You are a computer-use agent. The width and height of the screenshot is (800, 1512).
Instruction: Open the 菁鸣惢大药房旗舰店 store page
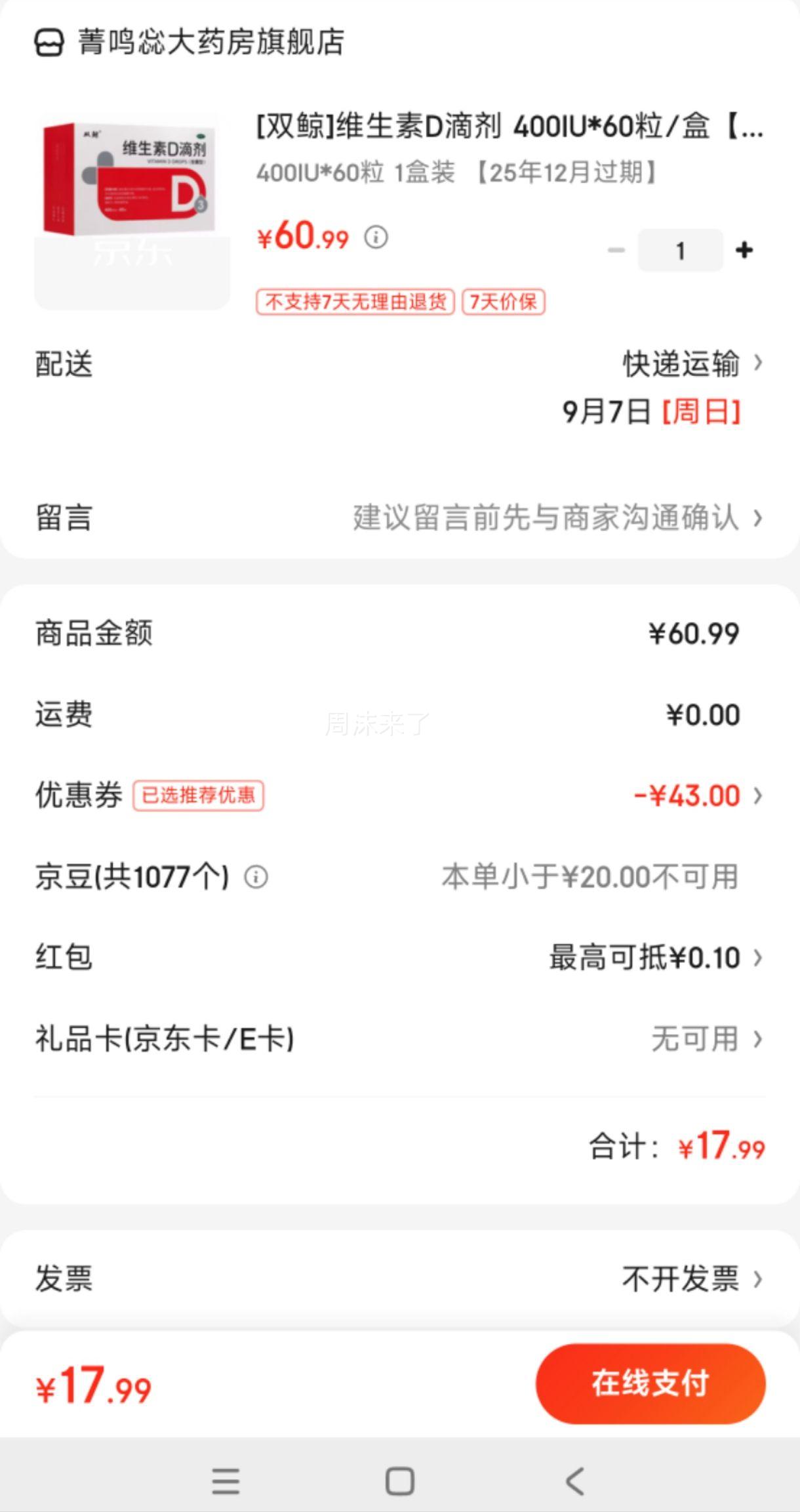(x=210, y=43)
